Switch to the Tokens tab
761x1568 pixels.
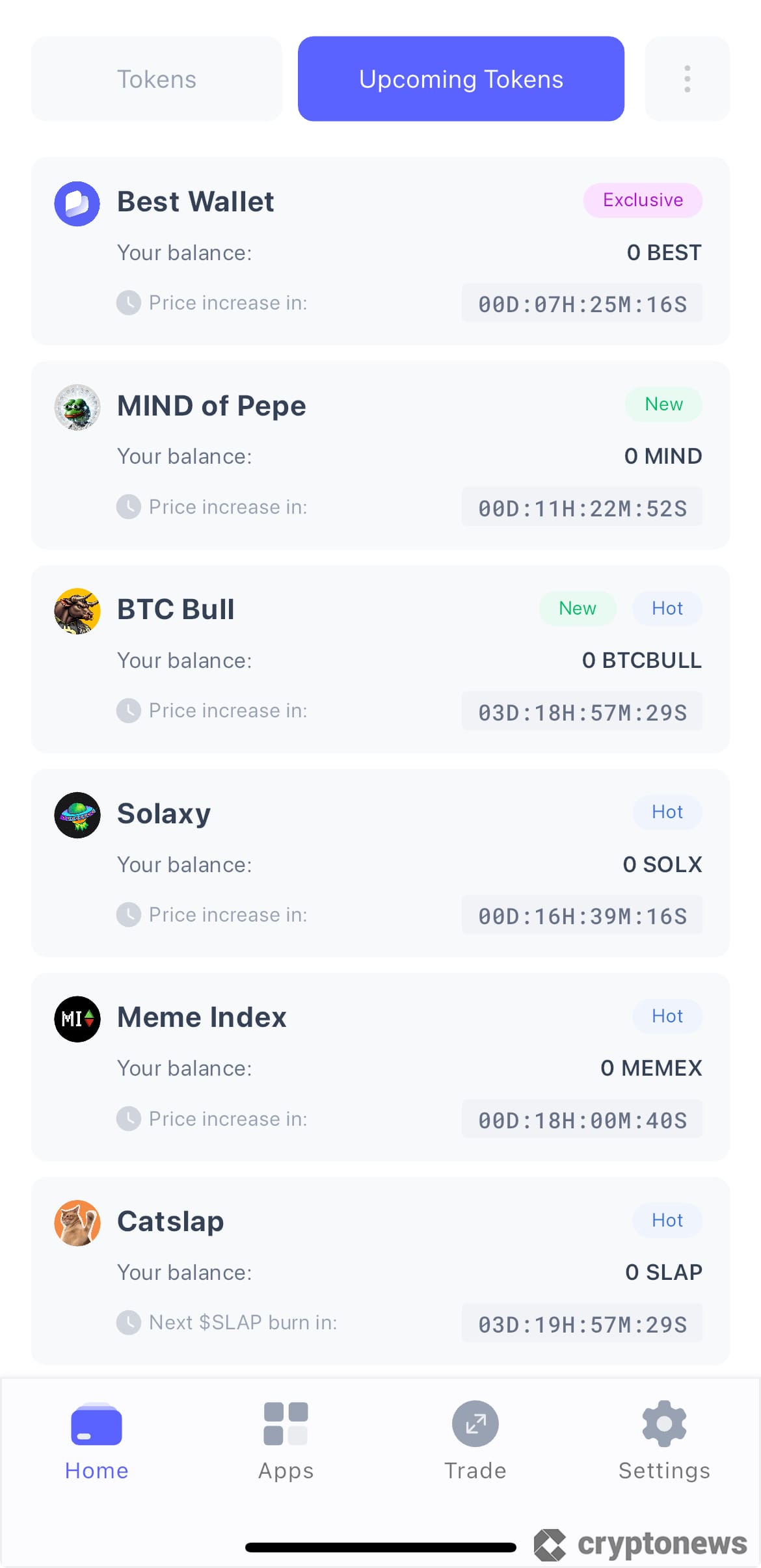pyautogui.click(x=157, y=79)
